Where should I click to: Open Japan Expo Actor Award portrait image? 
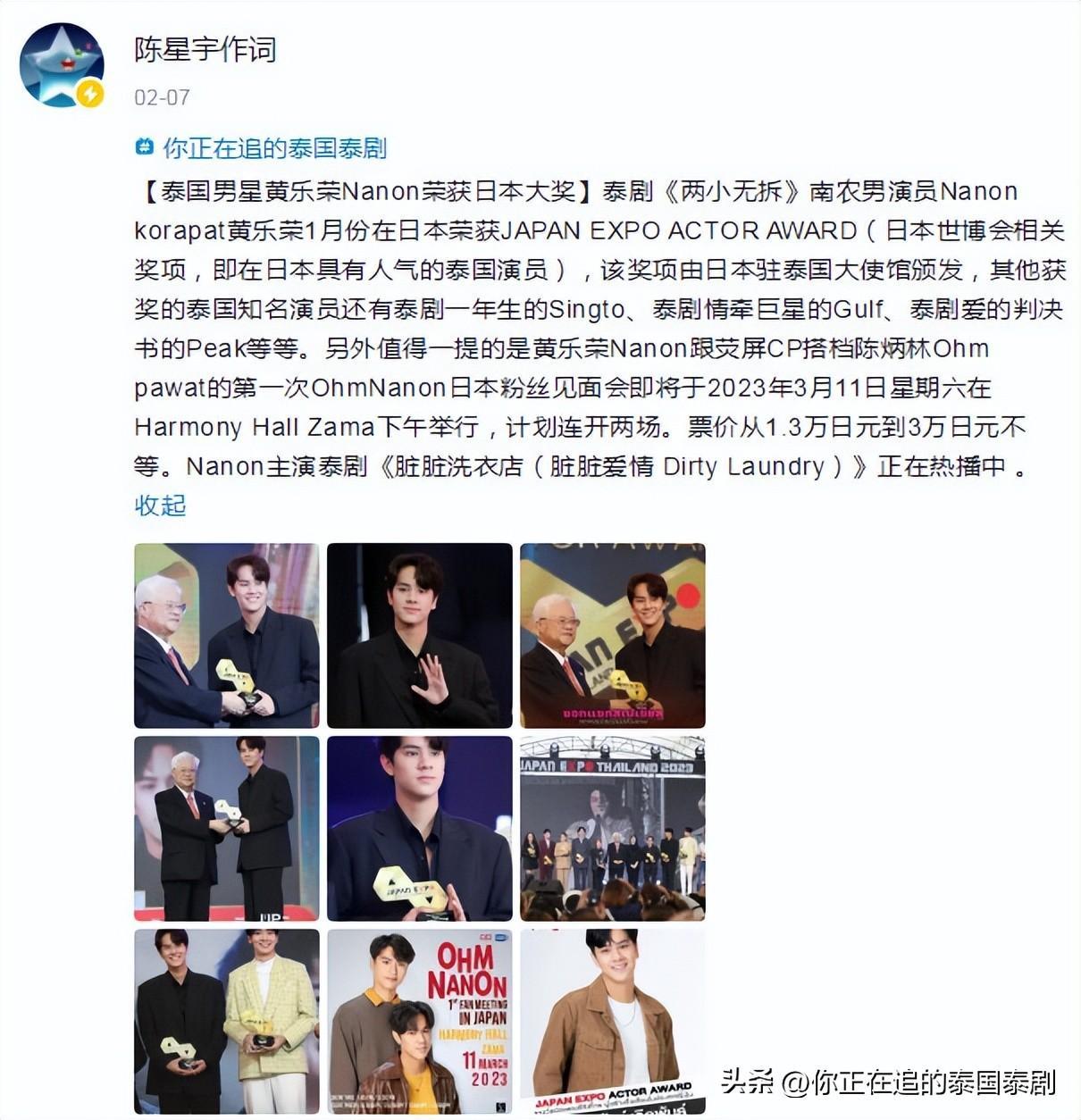click(612, 1021)
